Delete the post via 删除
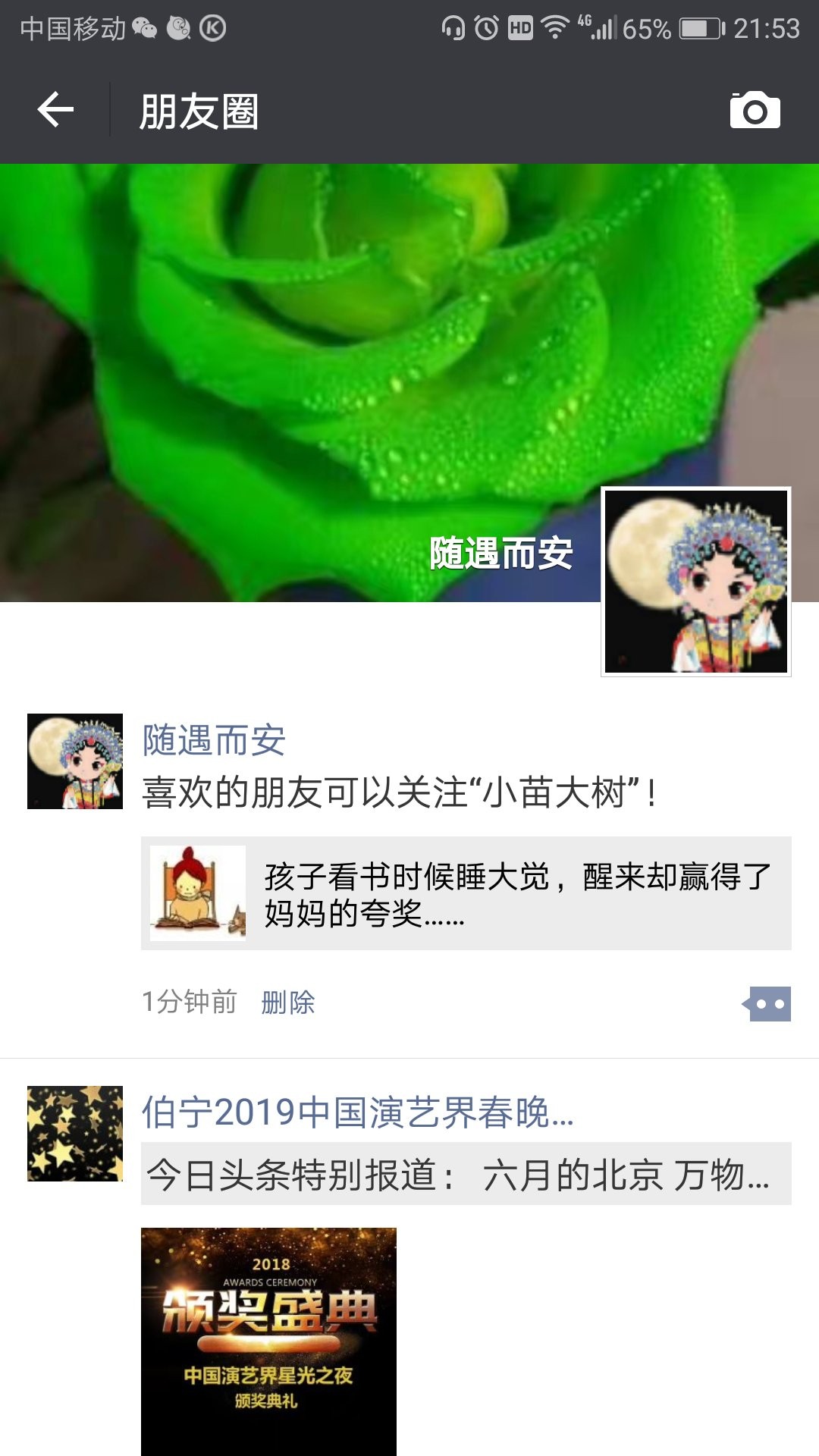The image size is (819, 1456). tap(287, 1003)
